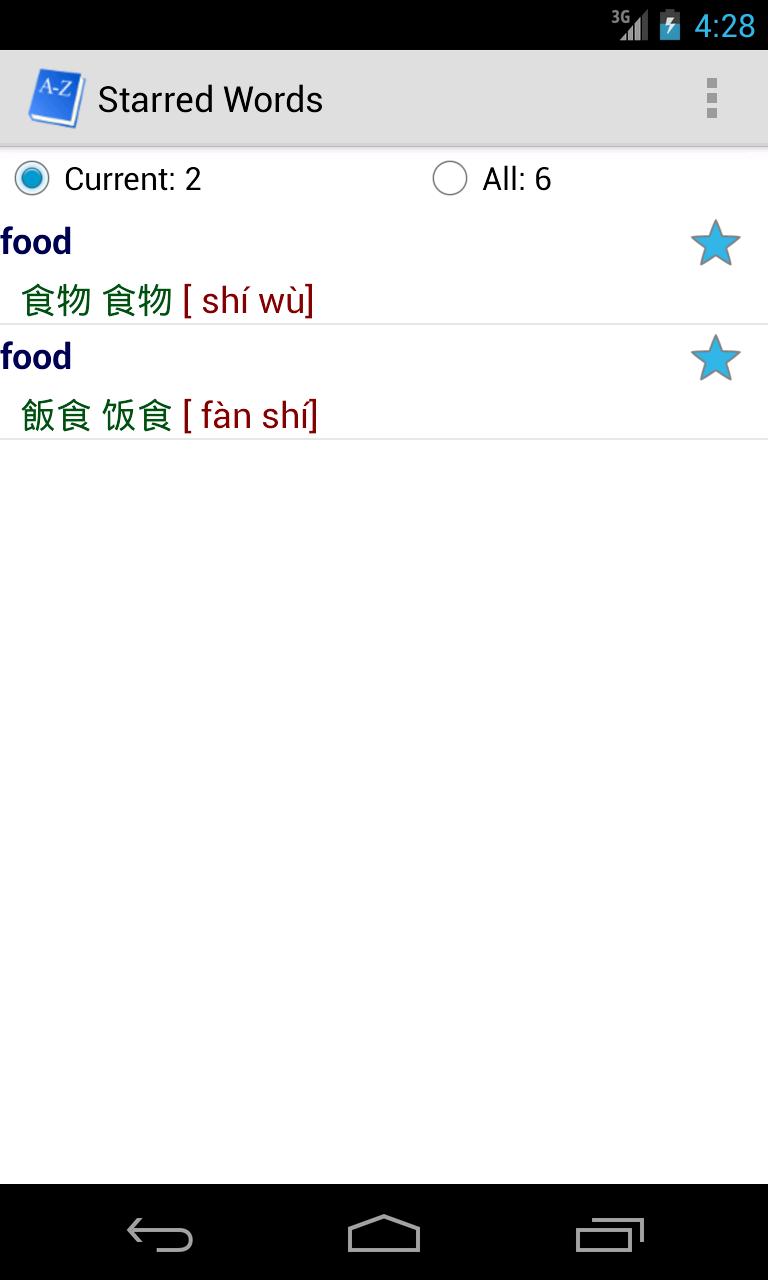The image size is (768, 1280).
Task: Toggle the star next to 食物 entry
Action: click(716, 242)
